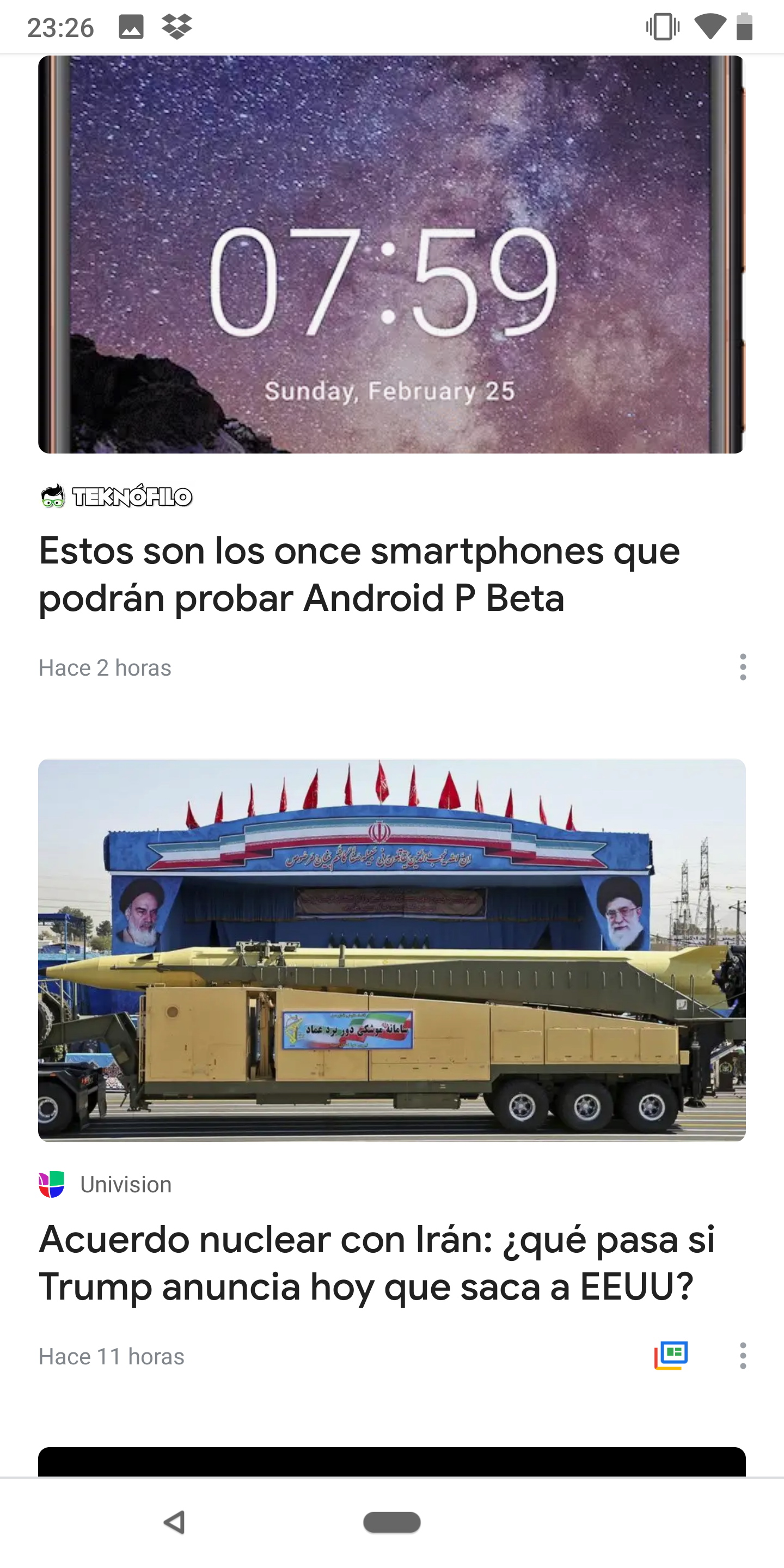Tap the home pill in the navigation bar

point(391,1522)
